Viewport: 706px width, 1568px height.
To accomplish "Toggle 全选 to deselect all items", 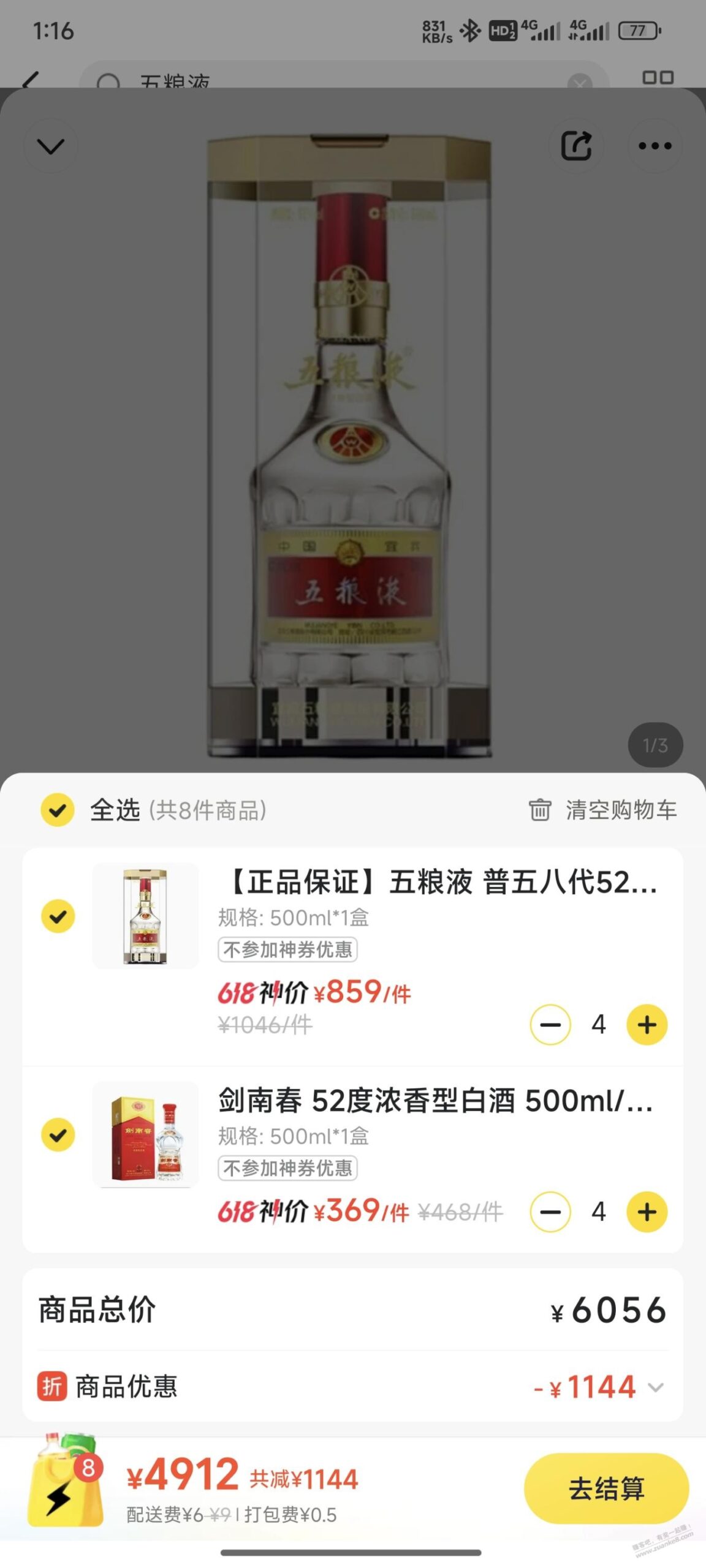I will pos(58,811).
